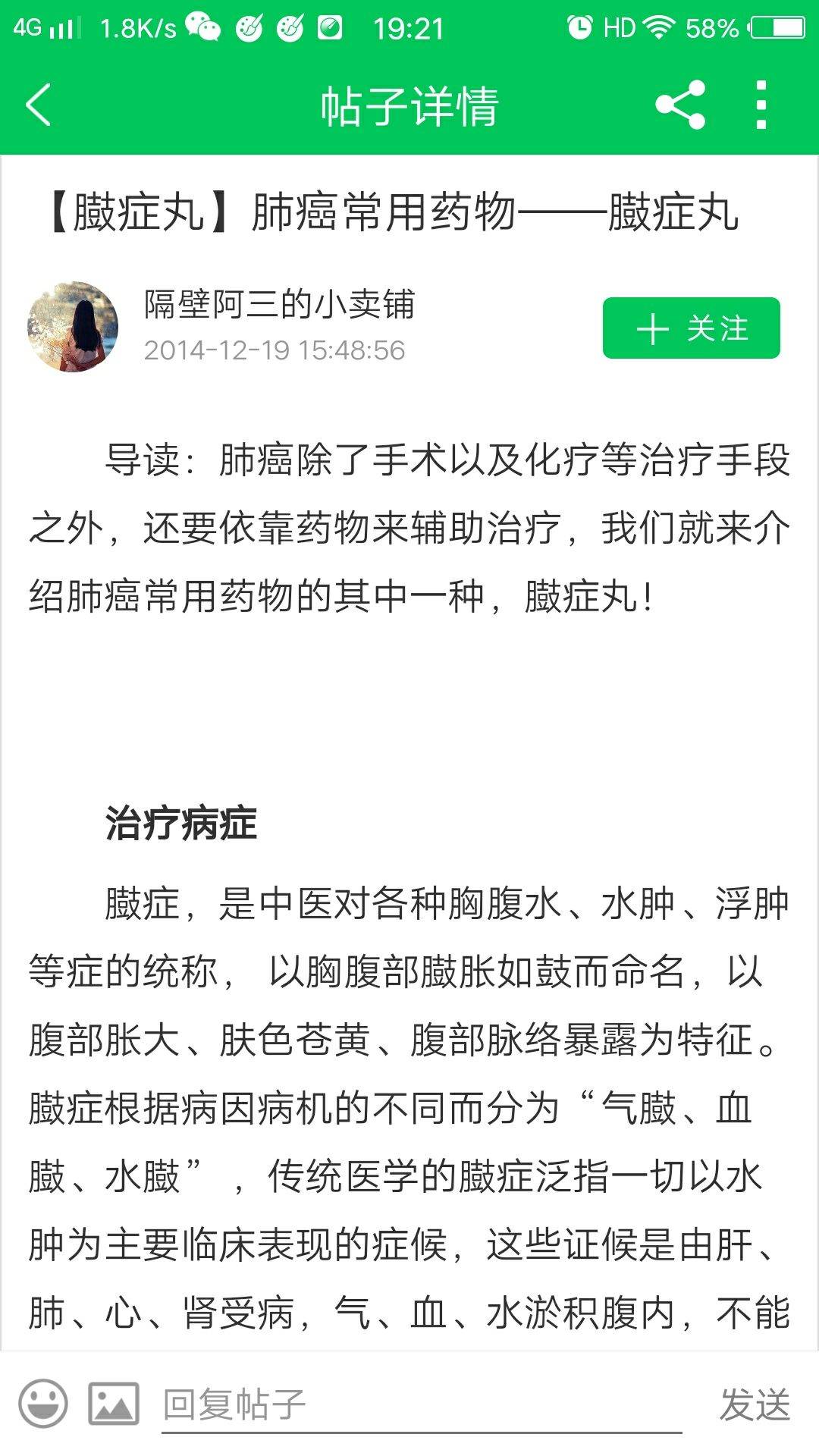819x1456 pixels.
Task: Open the overflow menu
Action: pyautogui.click(x=761, y=105)
